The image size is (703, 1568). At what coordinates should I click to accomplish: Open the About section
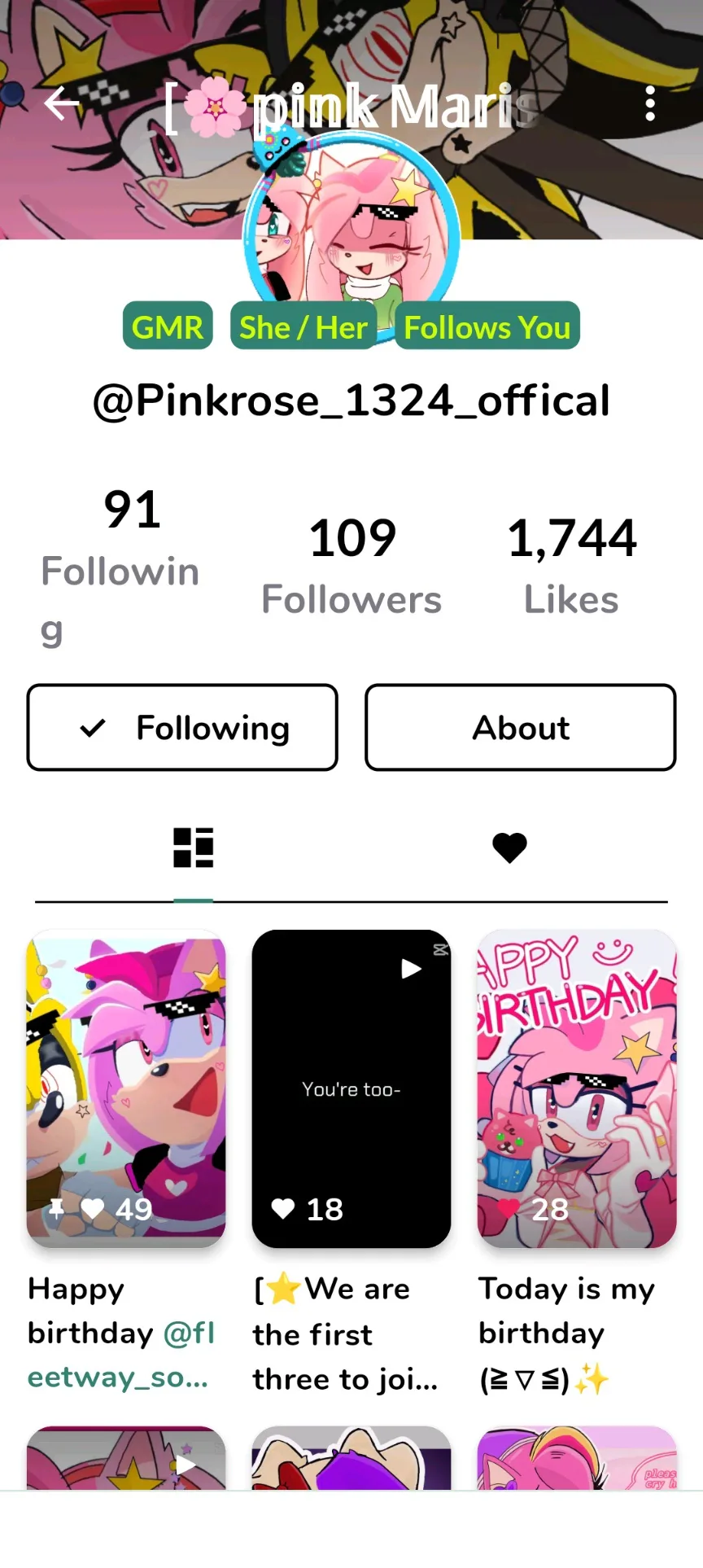click(521, 727)
